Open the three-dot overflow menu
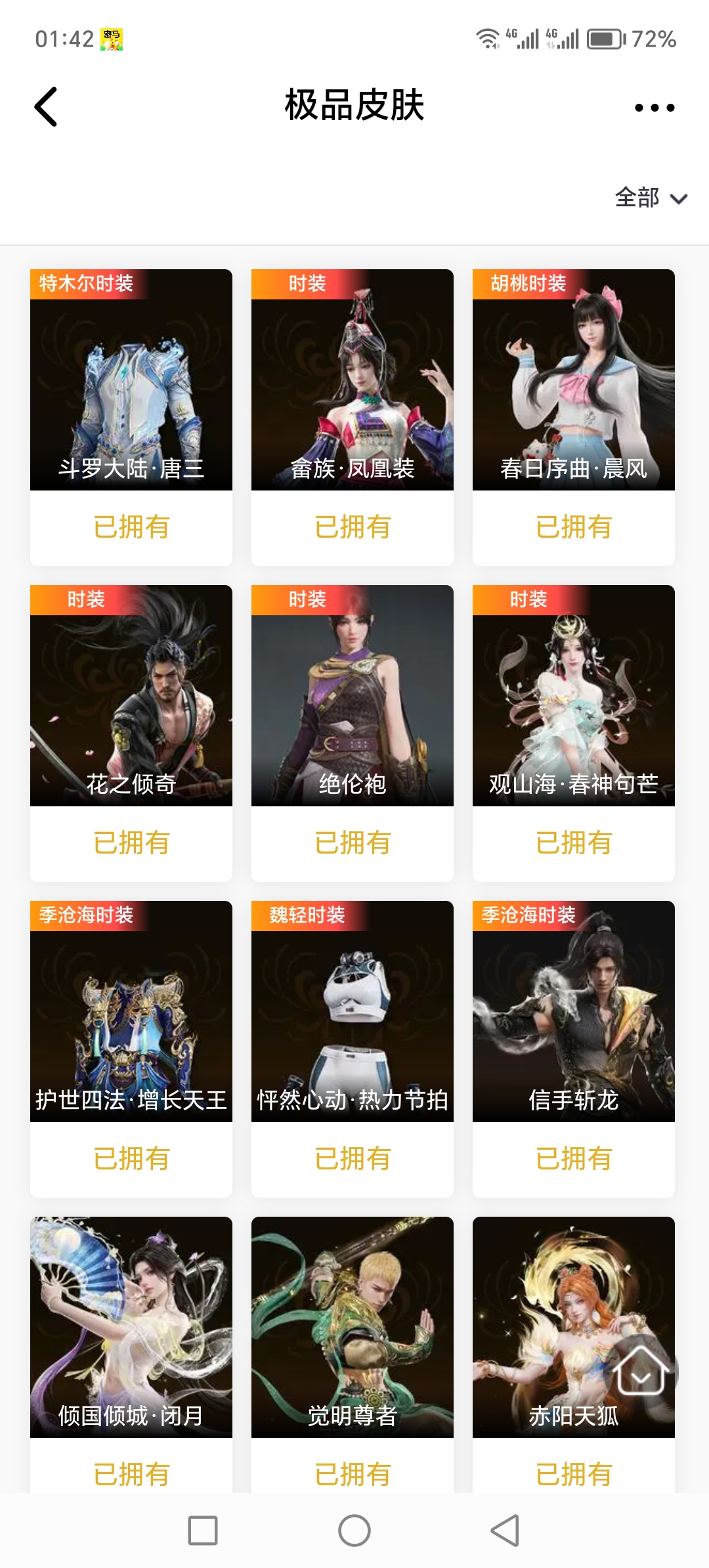 tap(654, 108)
